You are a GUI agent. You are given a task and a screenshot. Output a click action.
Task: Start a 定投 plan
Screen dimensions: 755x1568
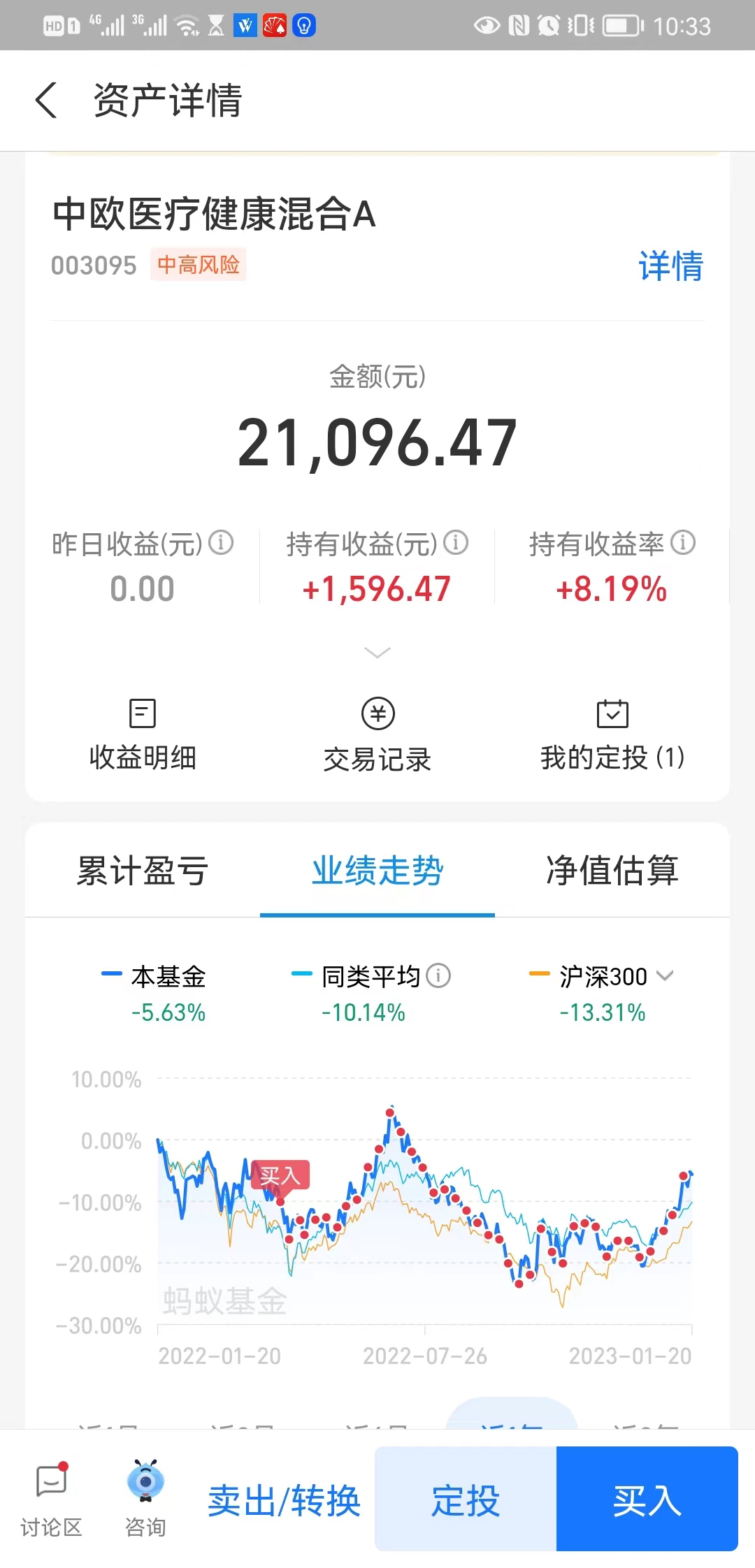pyautogui.click(x=466, y=1499)
